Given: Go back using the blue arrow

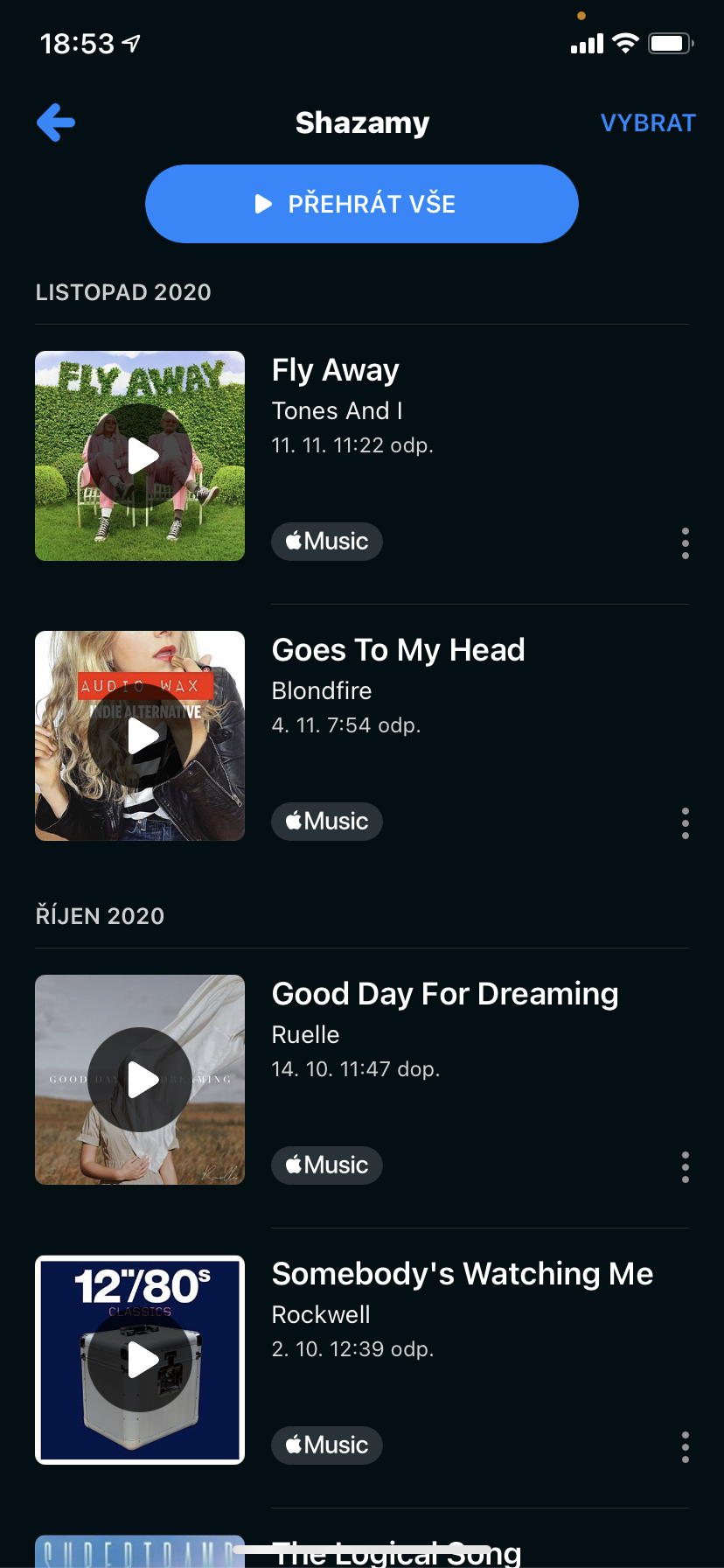Looking at the screenshot, I should (x=56, y=122).
